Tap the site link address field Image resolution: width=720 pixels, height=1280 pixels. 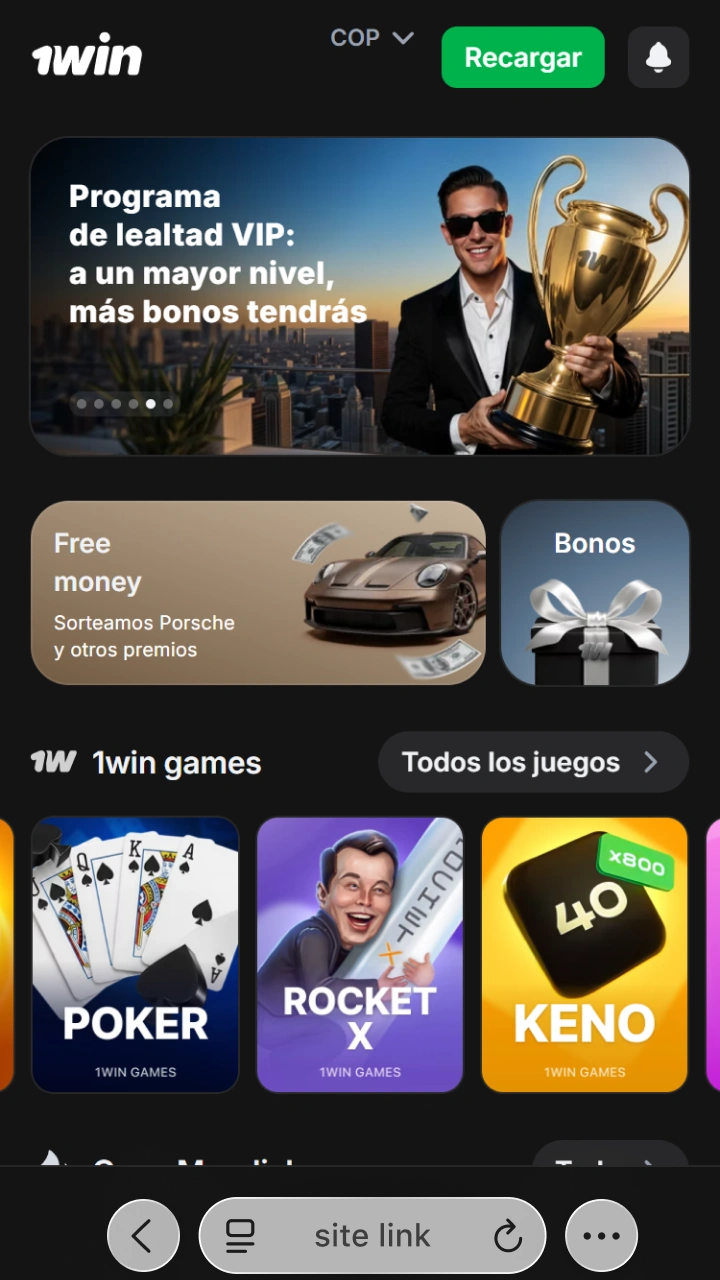[373, 1236]
